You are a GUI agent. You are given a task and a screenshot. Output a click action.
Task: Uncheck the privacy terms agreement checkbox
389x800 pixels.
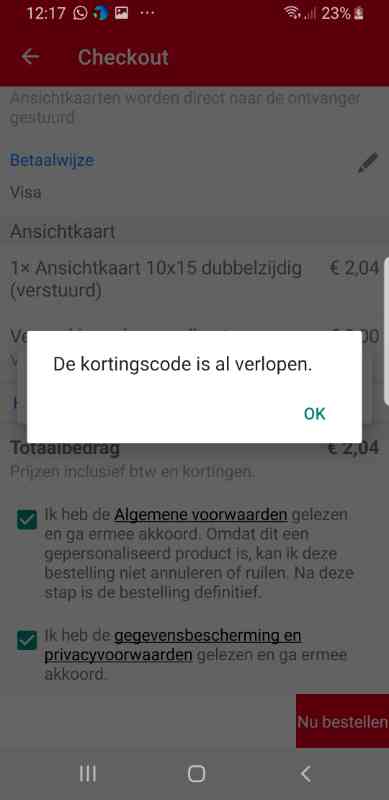[x=27, y=640]
